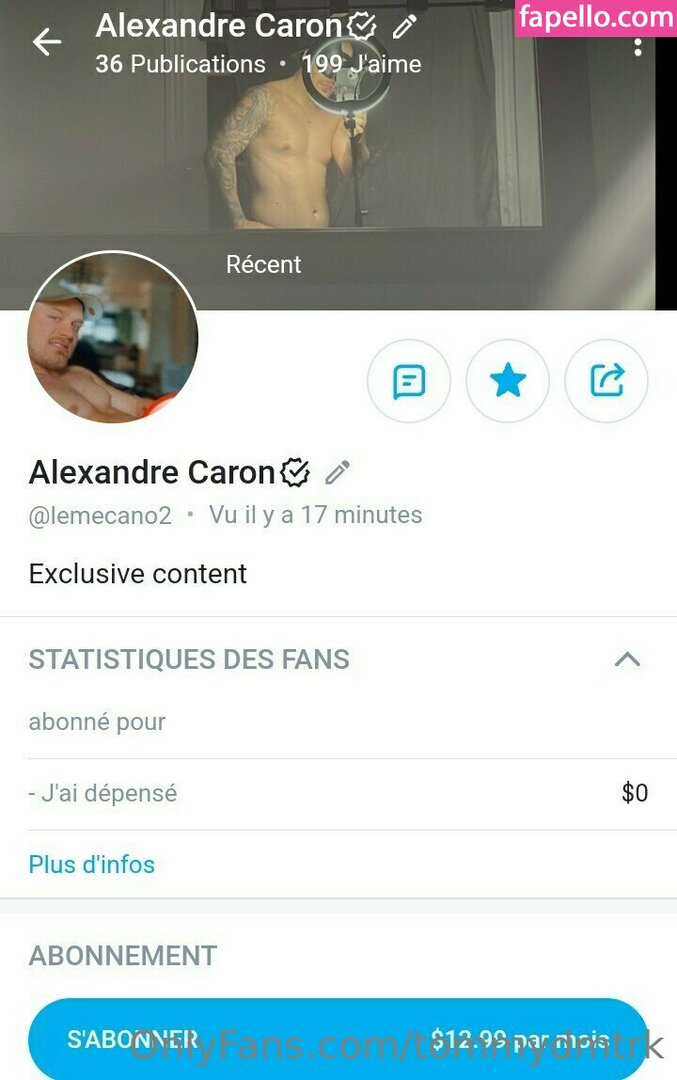This screenshot has height=1080, width=677.
Task: Collapse the Statistiques des fans section
Action: point(627,659)
